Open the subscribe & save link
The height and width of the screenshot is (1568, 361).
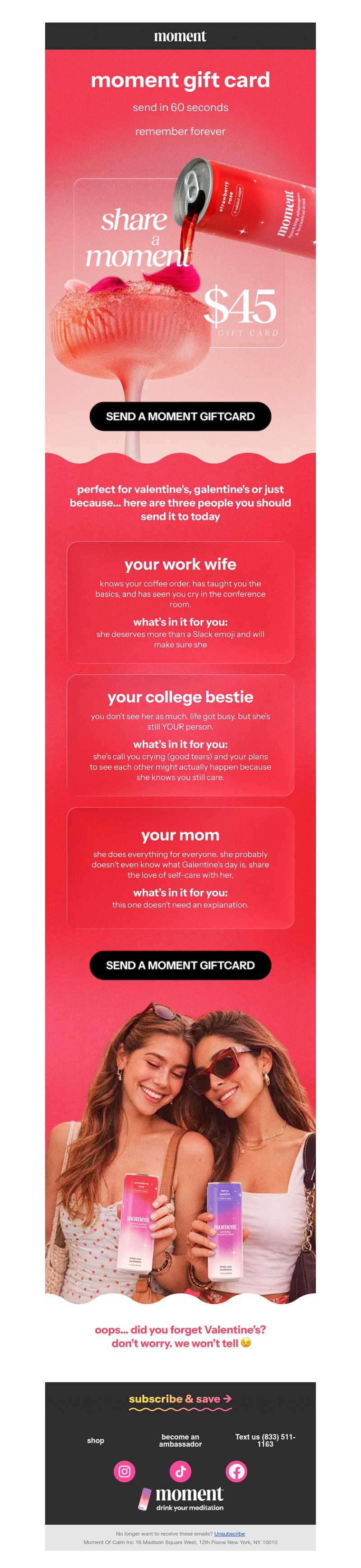coord(180,1399)
